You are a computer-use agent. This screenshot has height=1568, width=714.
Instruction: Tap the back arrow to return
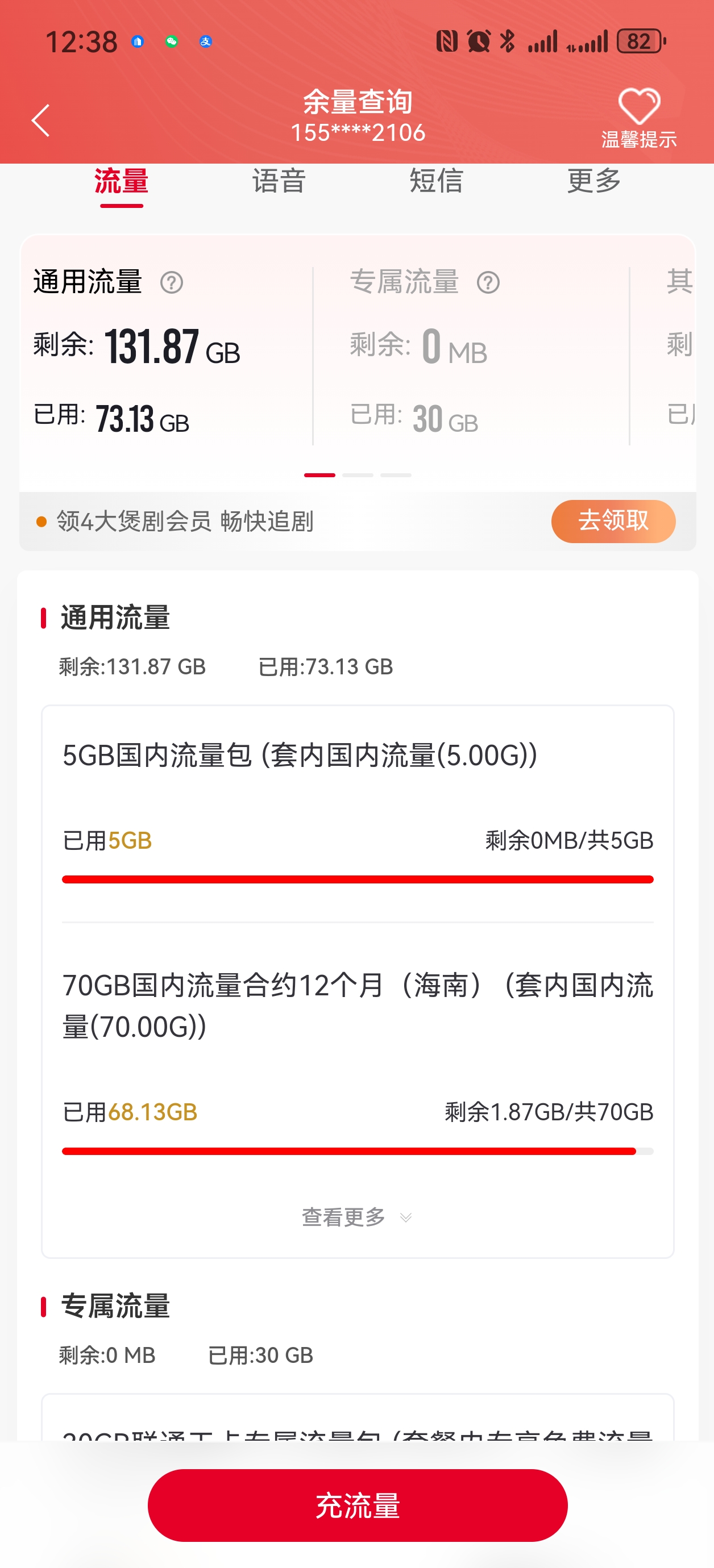click(x=40, y=120)
